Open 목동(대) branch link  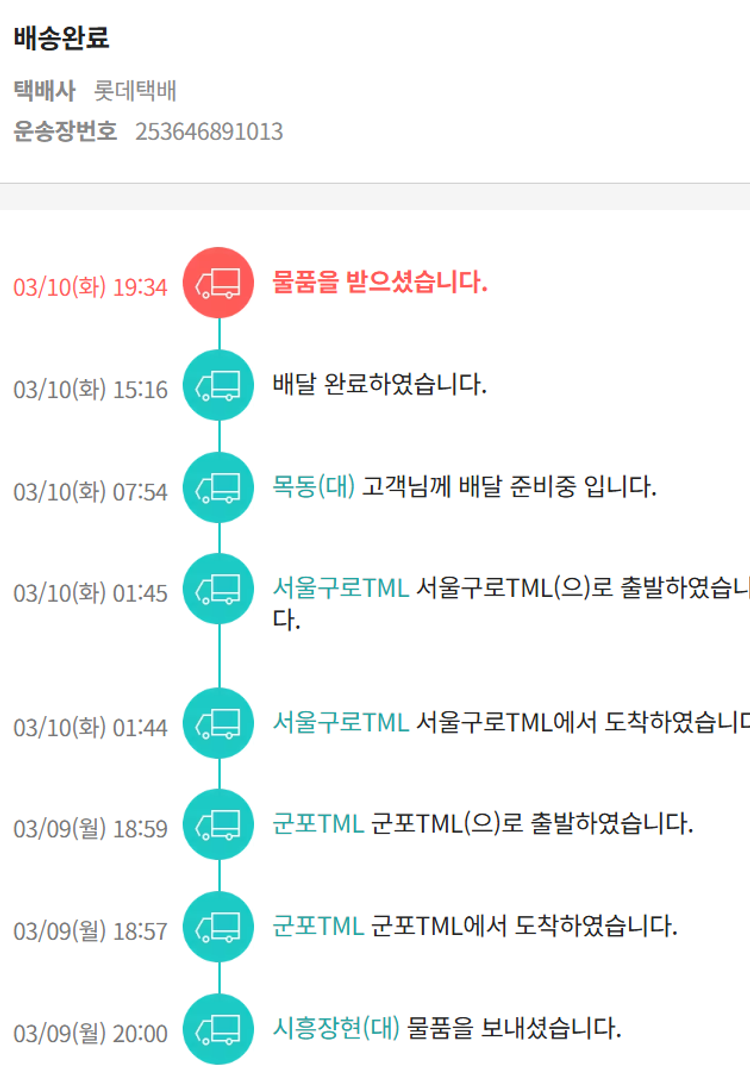pyautogui.click(x=314, y=488)
